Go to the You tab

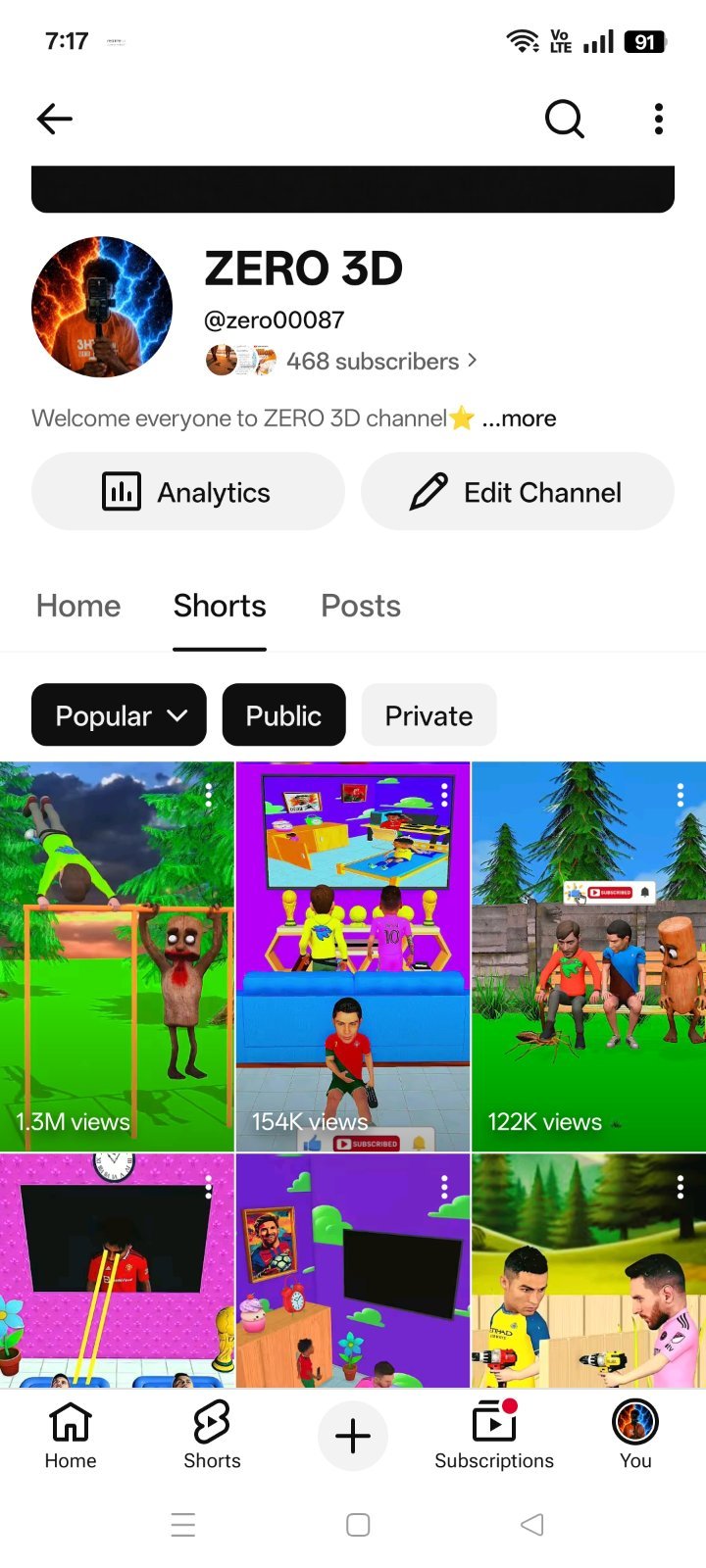point(635,1435)
